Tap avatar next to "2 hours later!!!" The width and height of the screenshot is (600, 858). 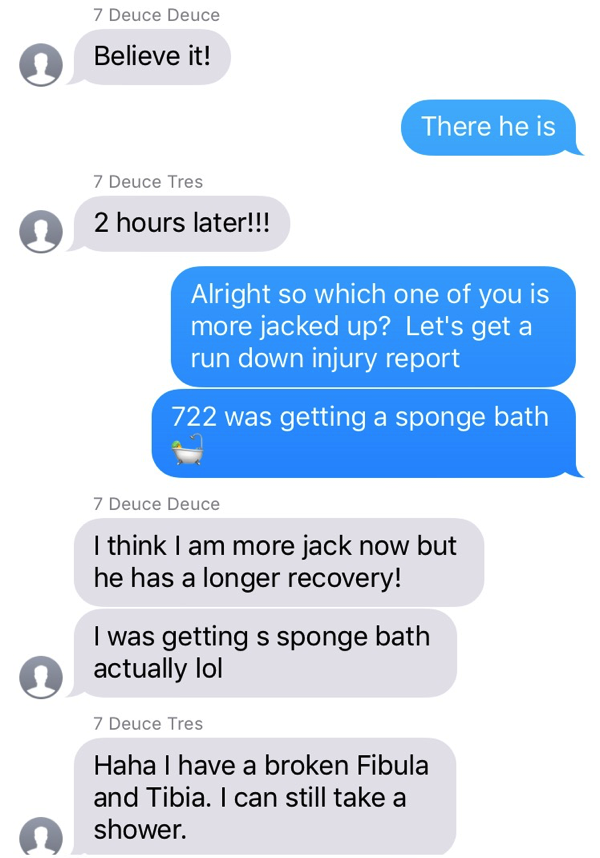pyautogui.click(x=41, y=232)
